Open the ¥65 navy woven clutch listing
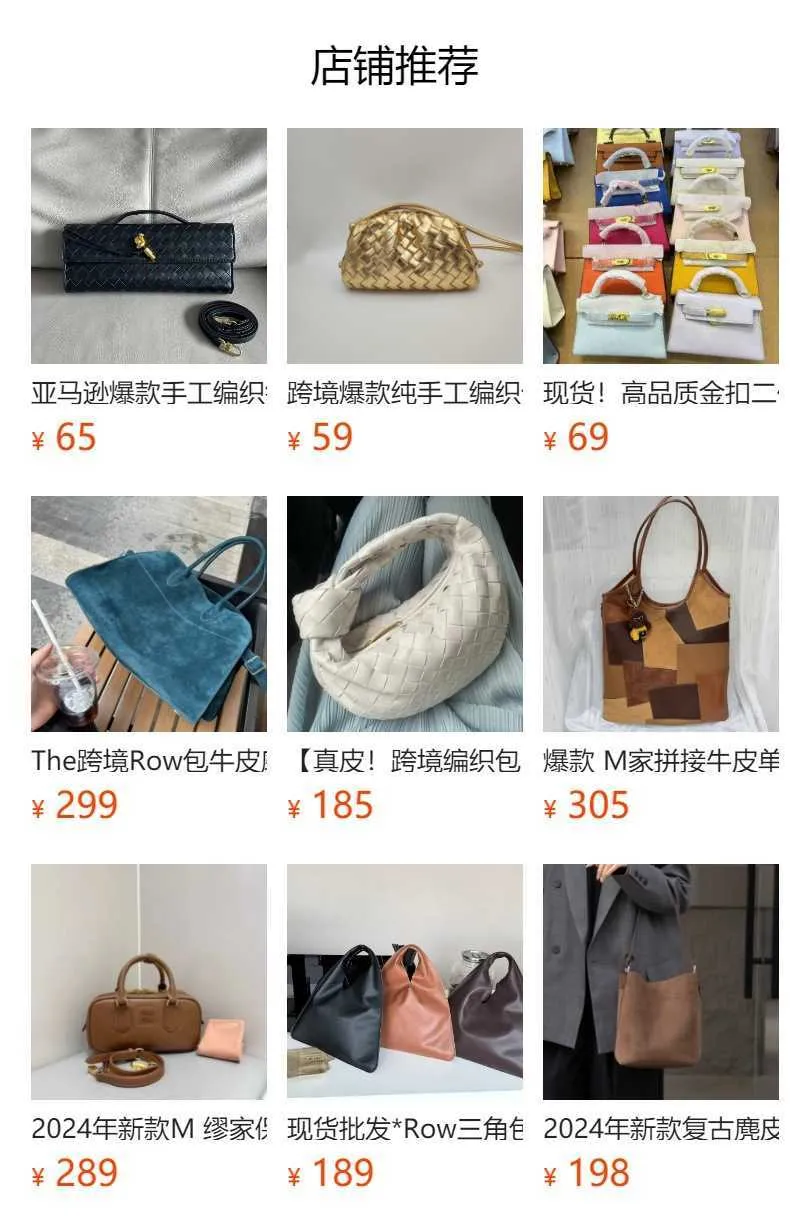 click(x=149, y=246)
